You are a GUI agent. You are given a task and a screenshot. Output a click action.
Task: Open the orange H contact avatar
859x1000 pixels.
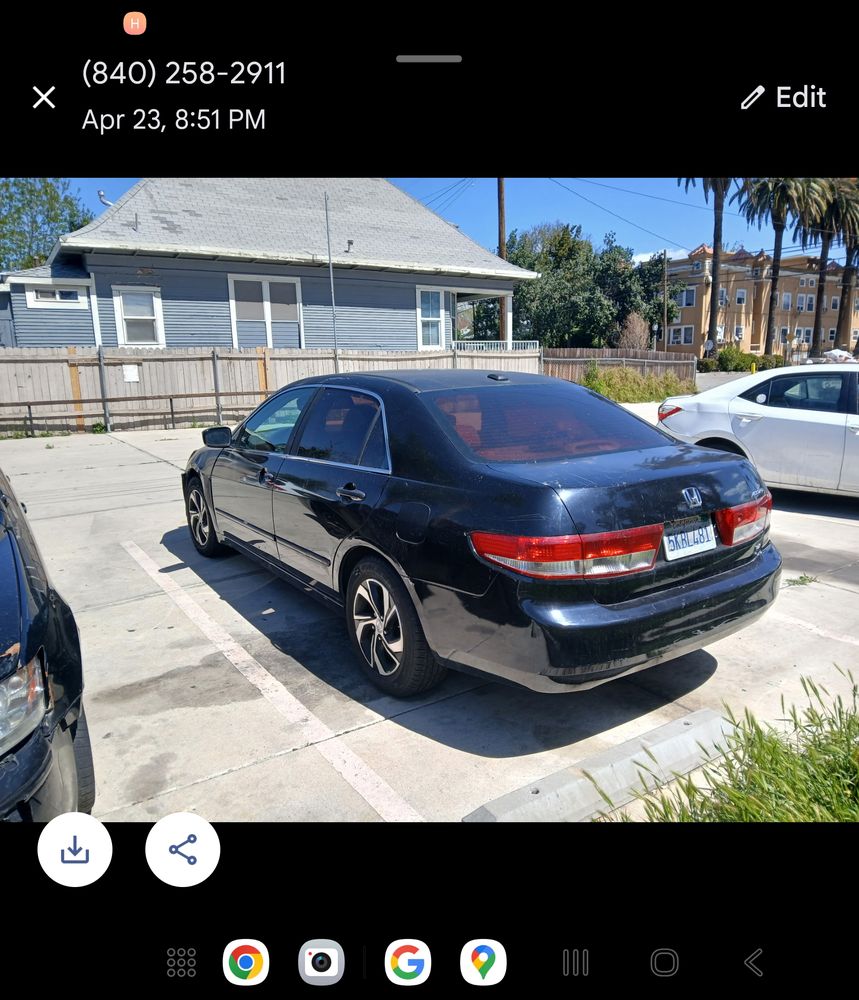point(134,23)
